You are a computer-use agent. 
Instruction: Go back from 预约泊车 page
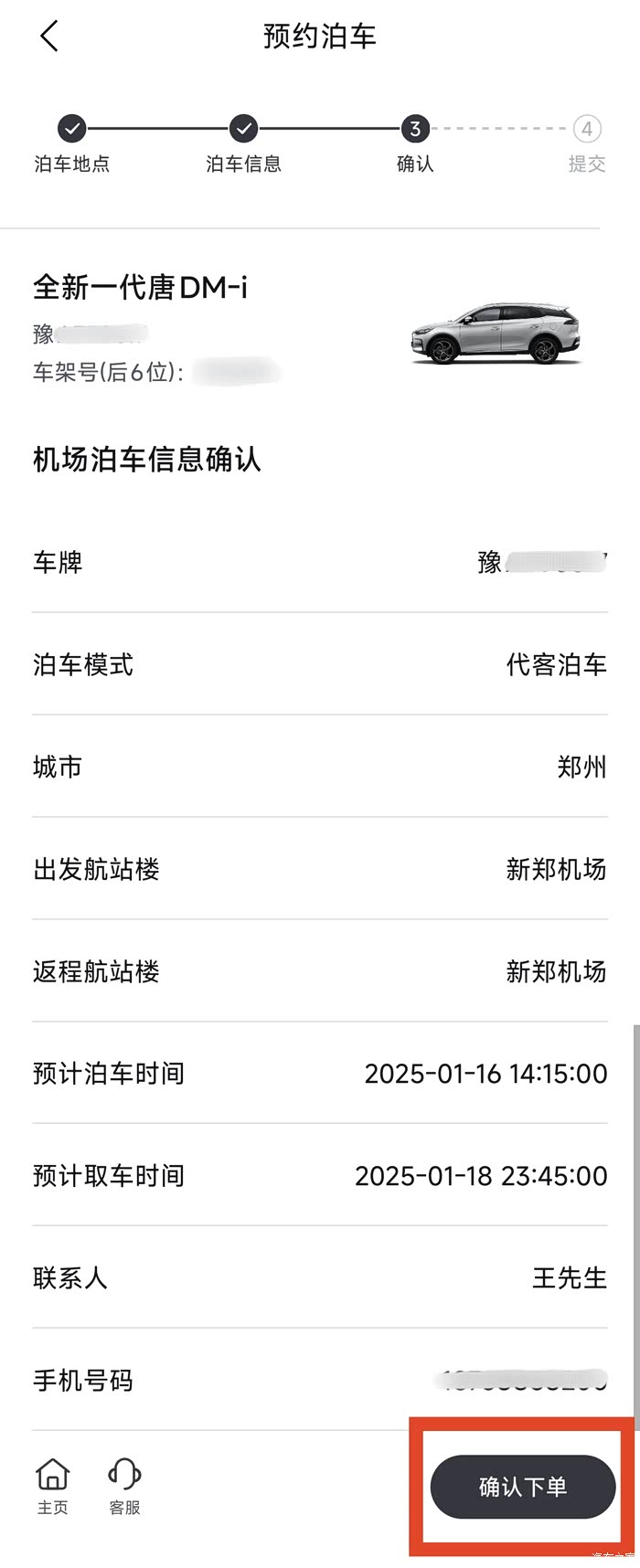tap(49, 37)
